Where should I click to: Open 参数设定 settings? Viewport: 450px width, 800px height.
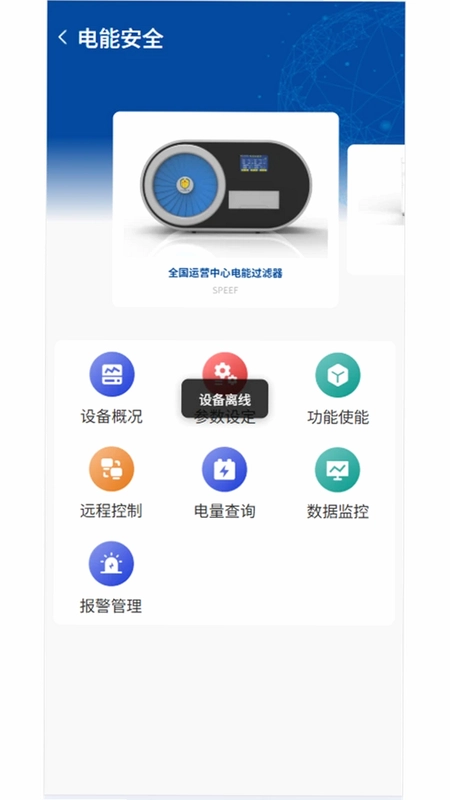click(225, 388)
